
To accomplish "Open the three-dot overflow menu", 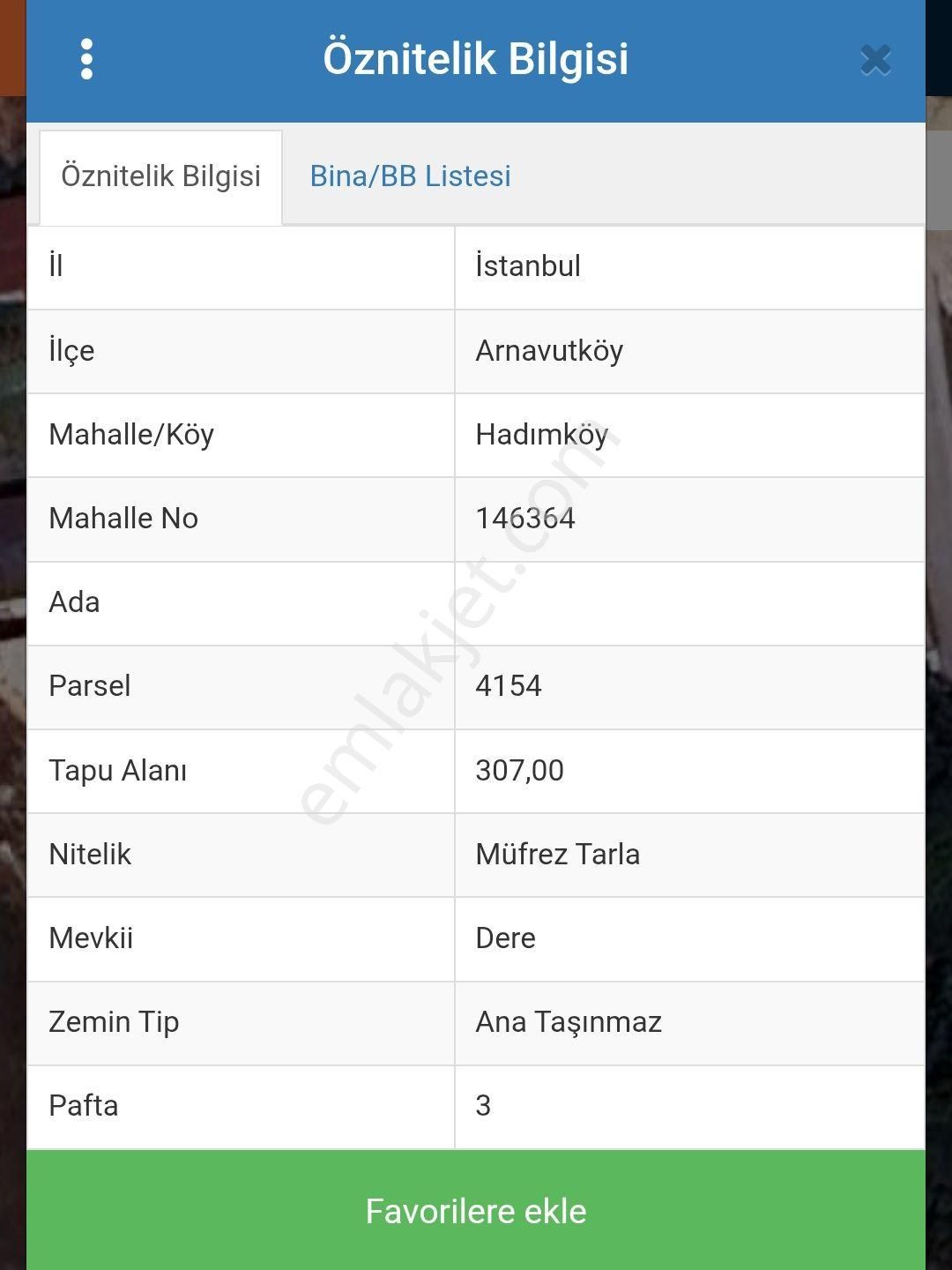I will pyautogui.click(x=86, y=59).
